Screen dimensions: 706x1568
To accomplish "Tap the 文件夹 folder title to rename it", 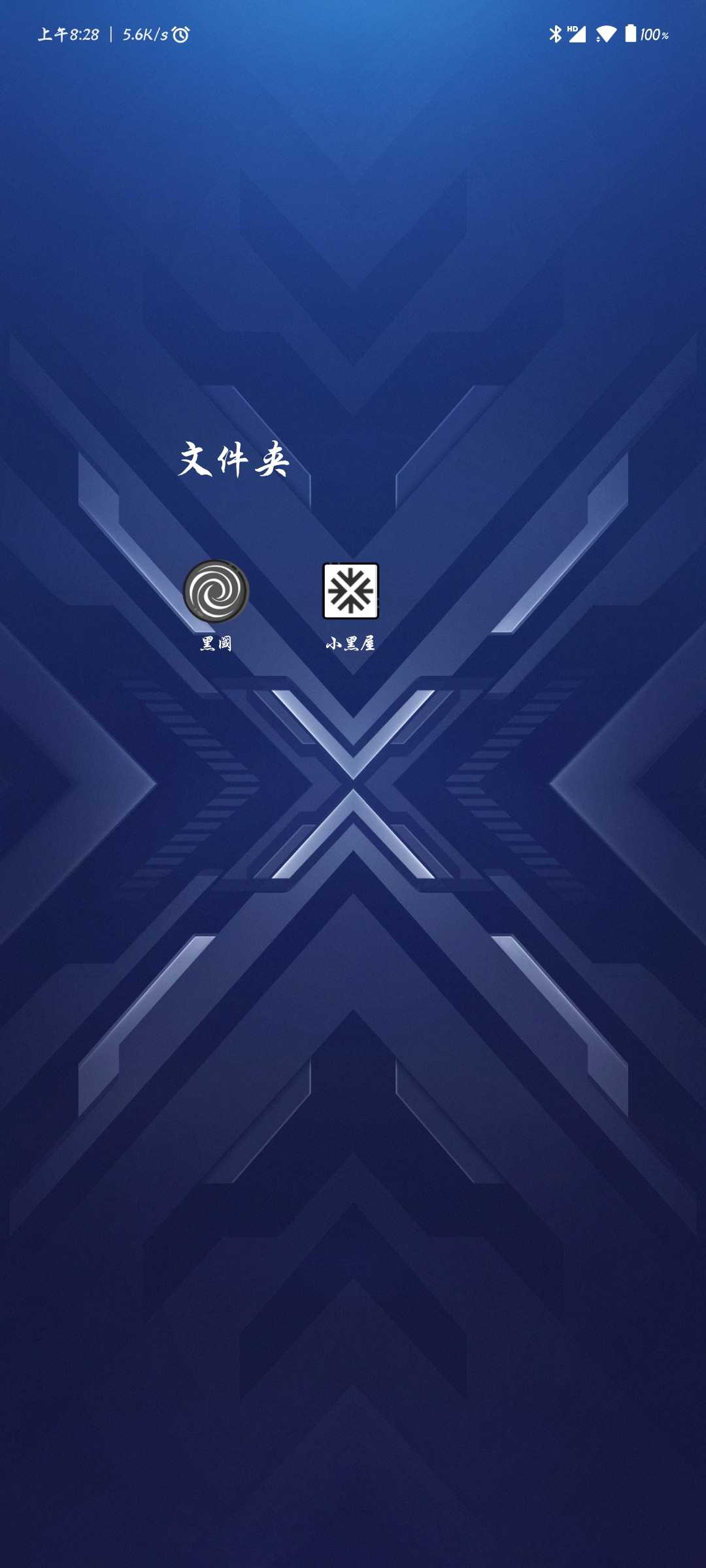I will click(234, 459).
